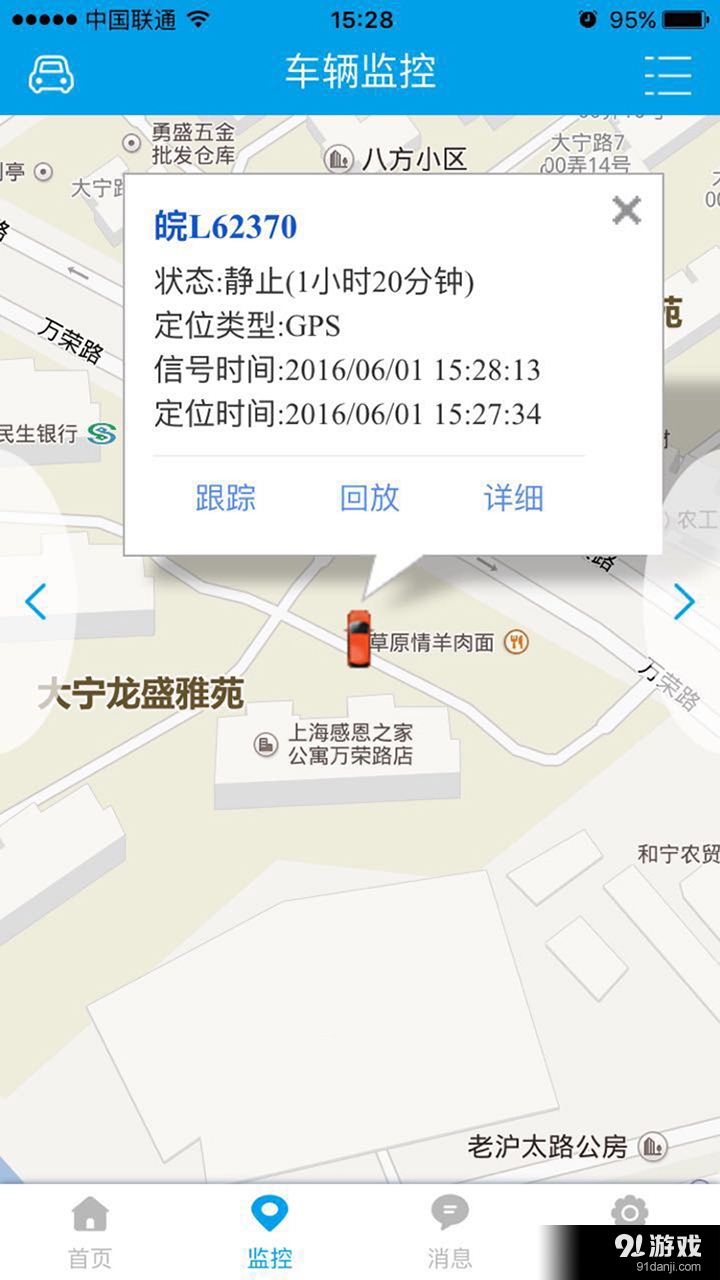The width and height of the screenshot is (720, 1280).
Task: Tap the building icon beside 老沪太路公房
Action: pyautogui.click(x=651, y=1147)
